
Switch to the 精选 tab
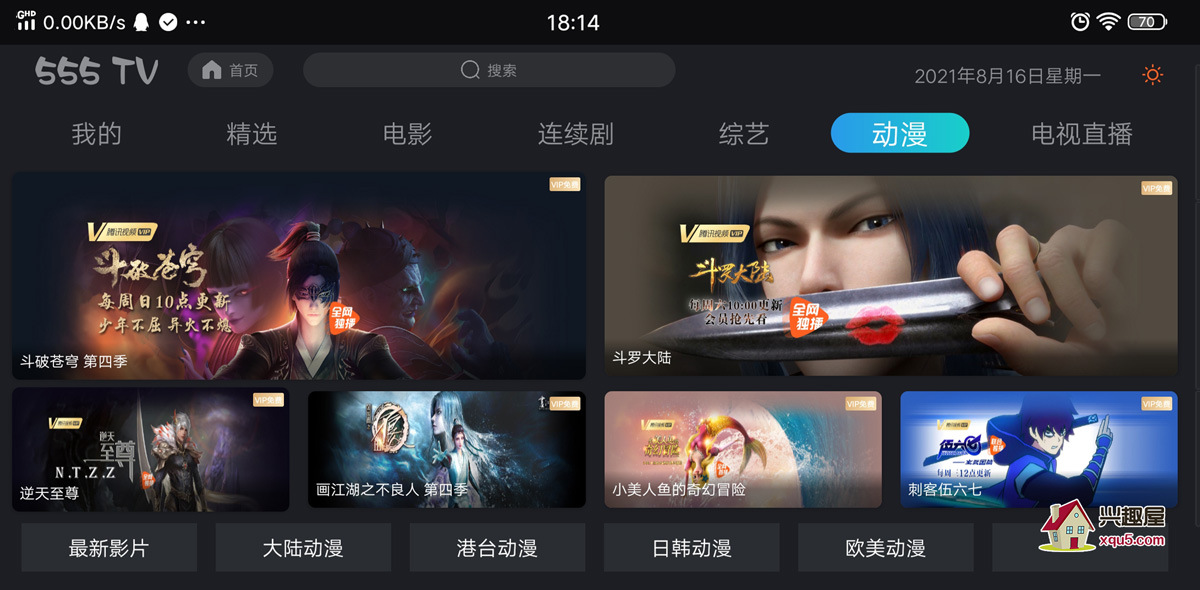coord(251,134)
